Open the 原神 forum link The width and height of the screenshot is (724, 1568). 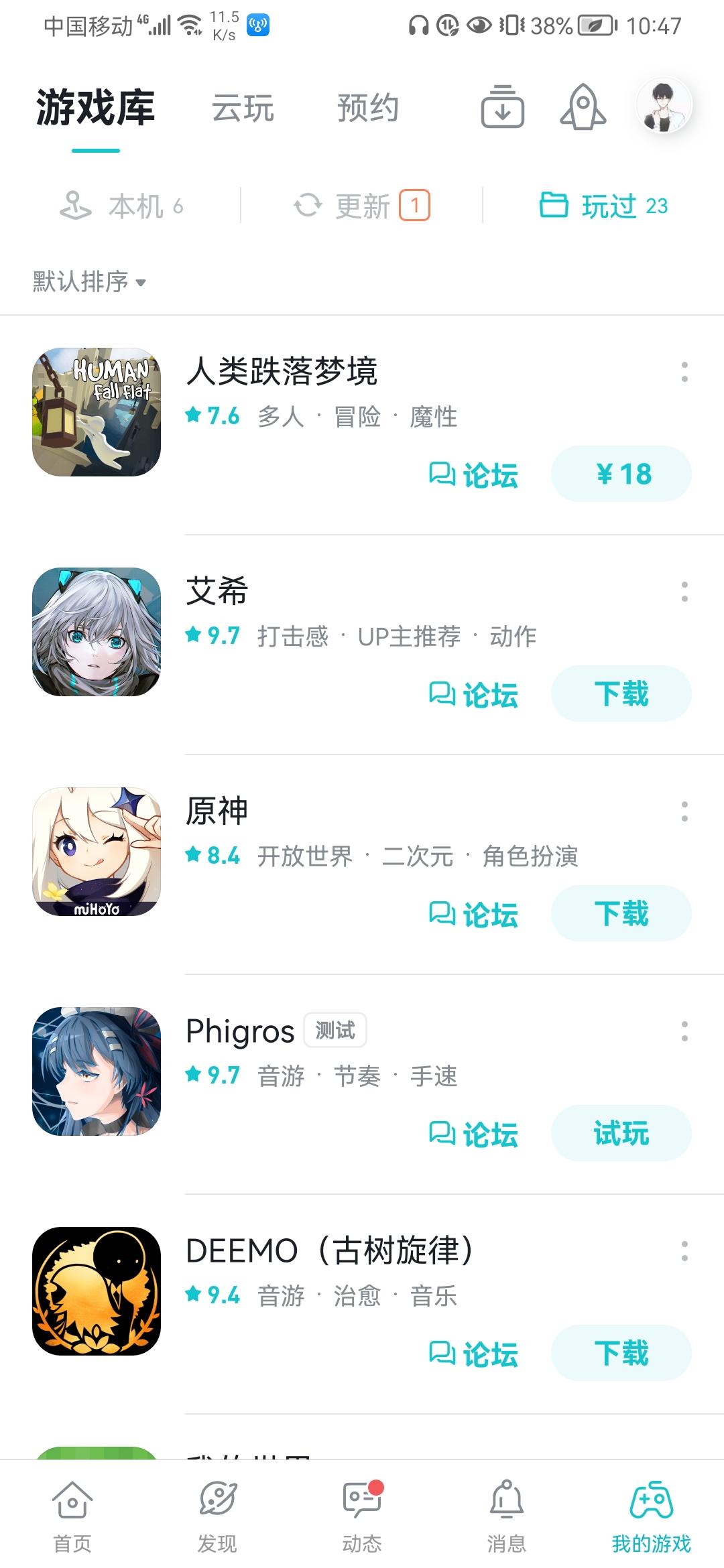(475, 913)
